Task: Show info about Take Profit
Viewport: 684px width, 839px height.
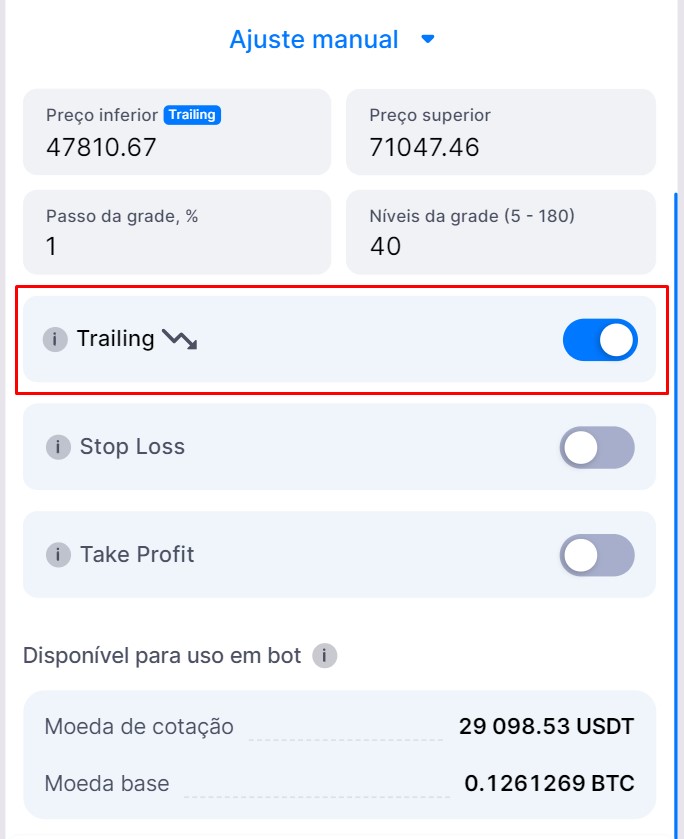Action: pos(58,555)
